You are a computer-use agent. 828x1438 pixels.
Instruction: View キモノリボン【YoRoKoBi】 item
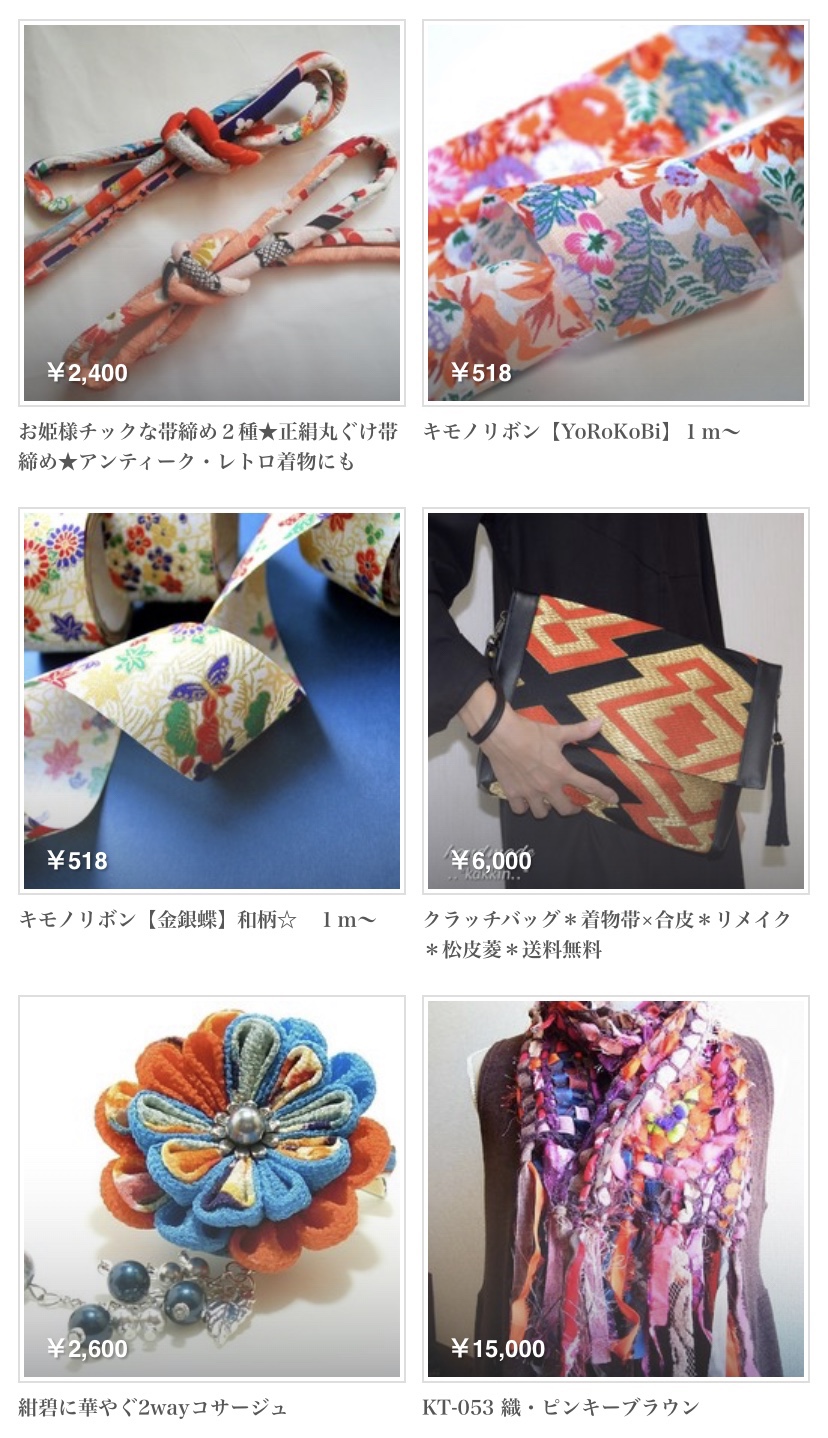point(615,212)
